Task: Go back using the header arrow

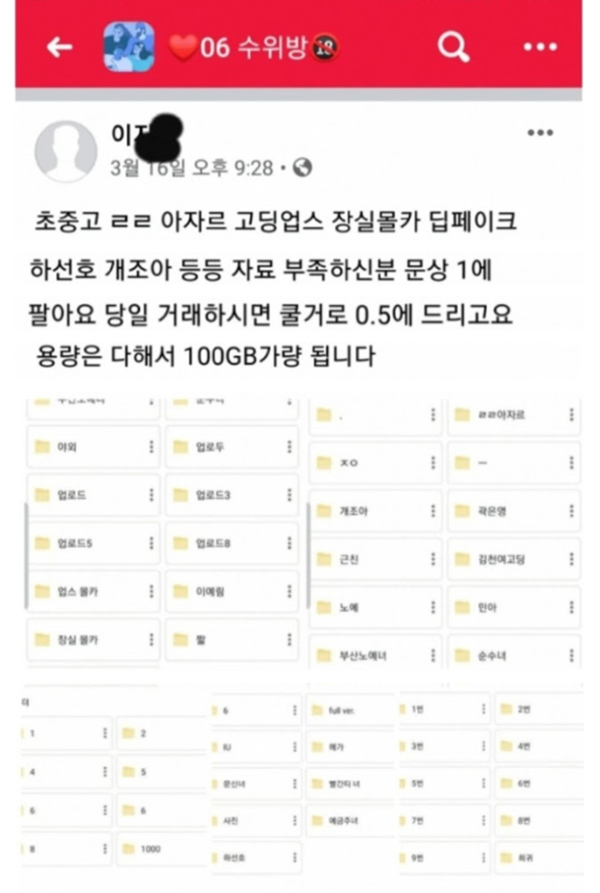Action: (60, 47)
